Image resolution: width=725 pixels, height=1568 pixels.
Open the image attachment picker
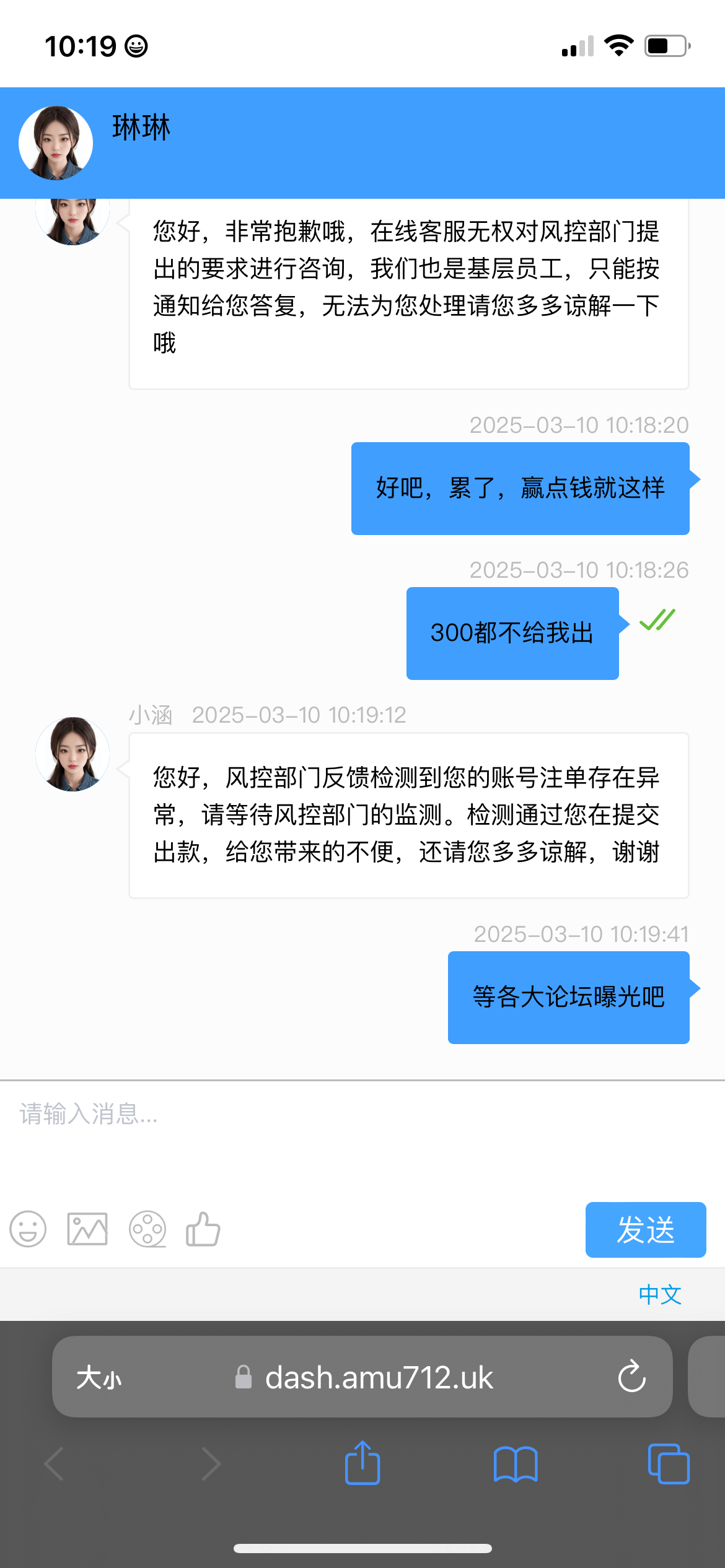click(x=88, y=1230)
